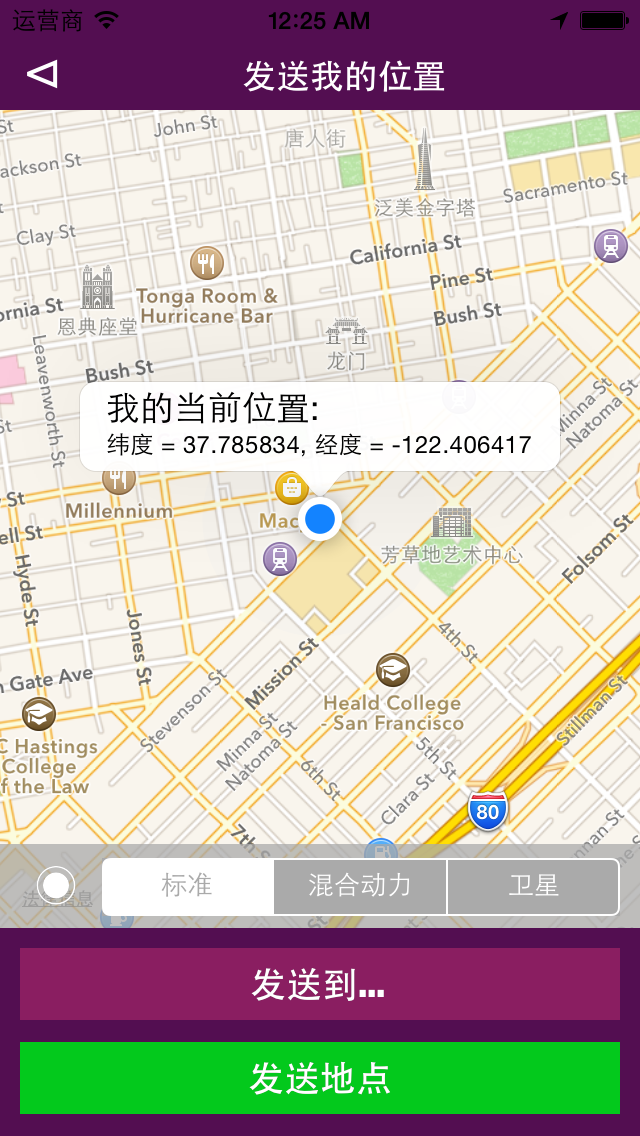Image resolution: width=640 pixels, height=1136 pixels.
Task: Tap the 发送到... button
Action: [x=320, y=984]
